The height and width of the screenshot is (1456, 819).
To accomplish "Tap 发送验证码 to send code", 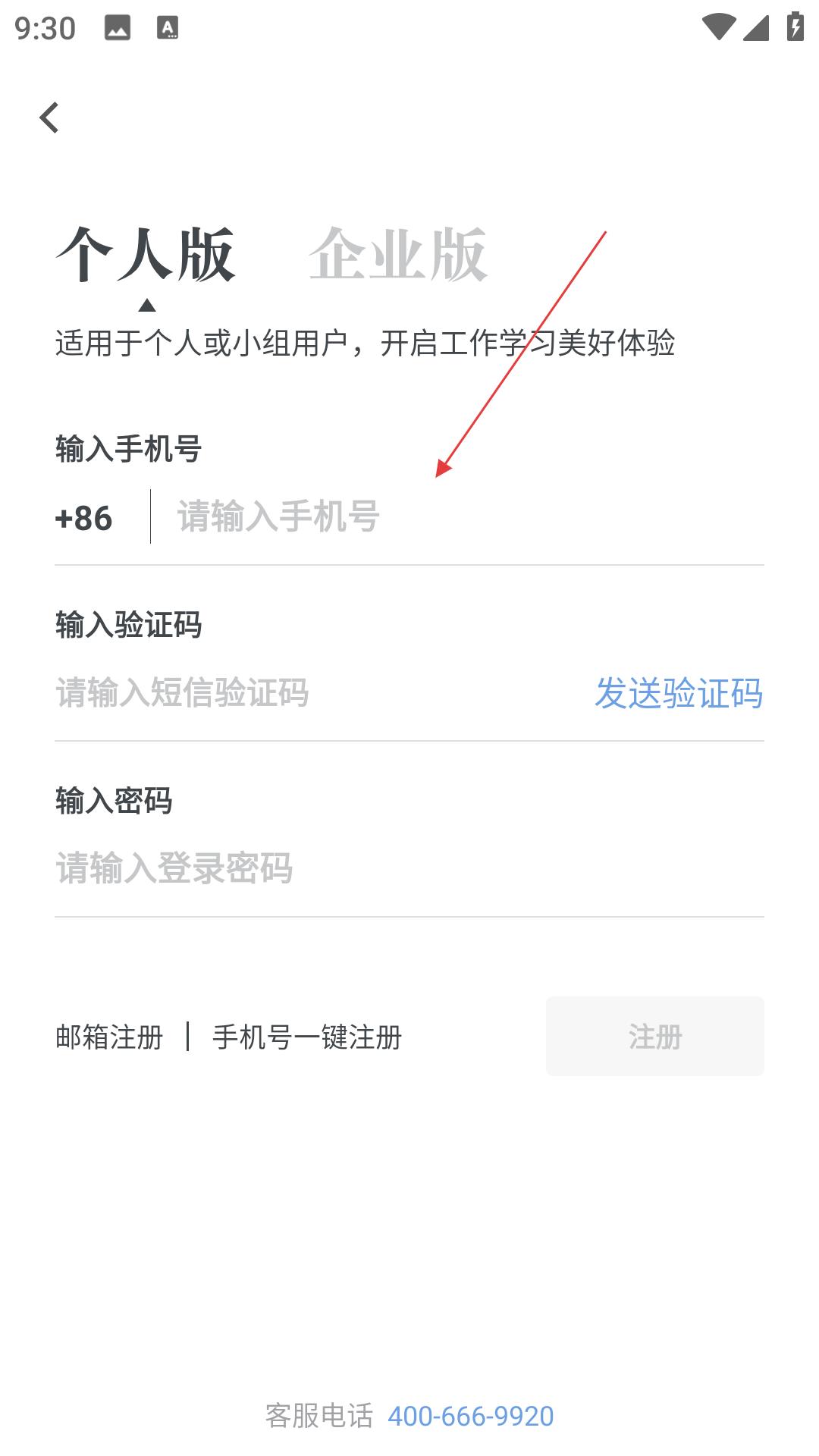I will click(679, 693).
